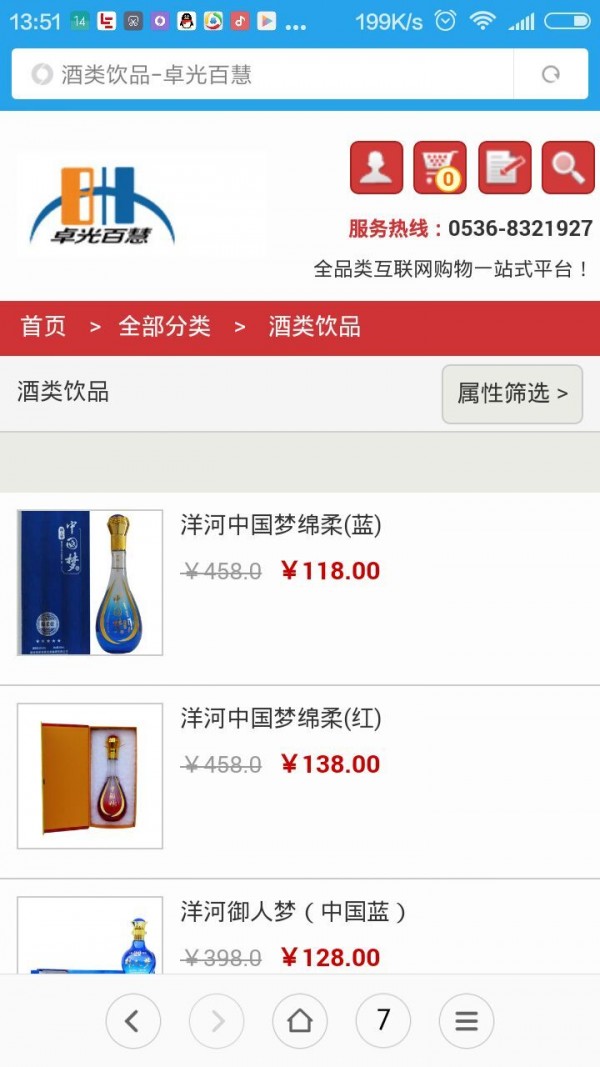Open the 属性筛选 filter button
The height and width of the screenshot is (1067, 600).
(512, 394)
